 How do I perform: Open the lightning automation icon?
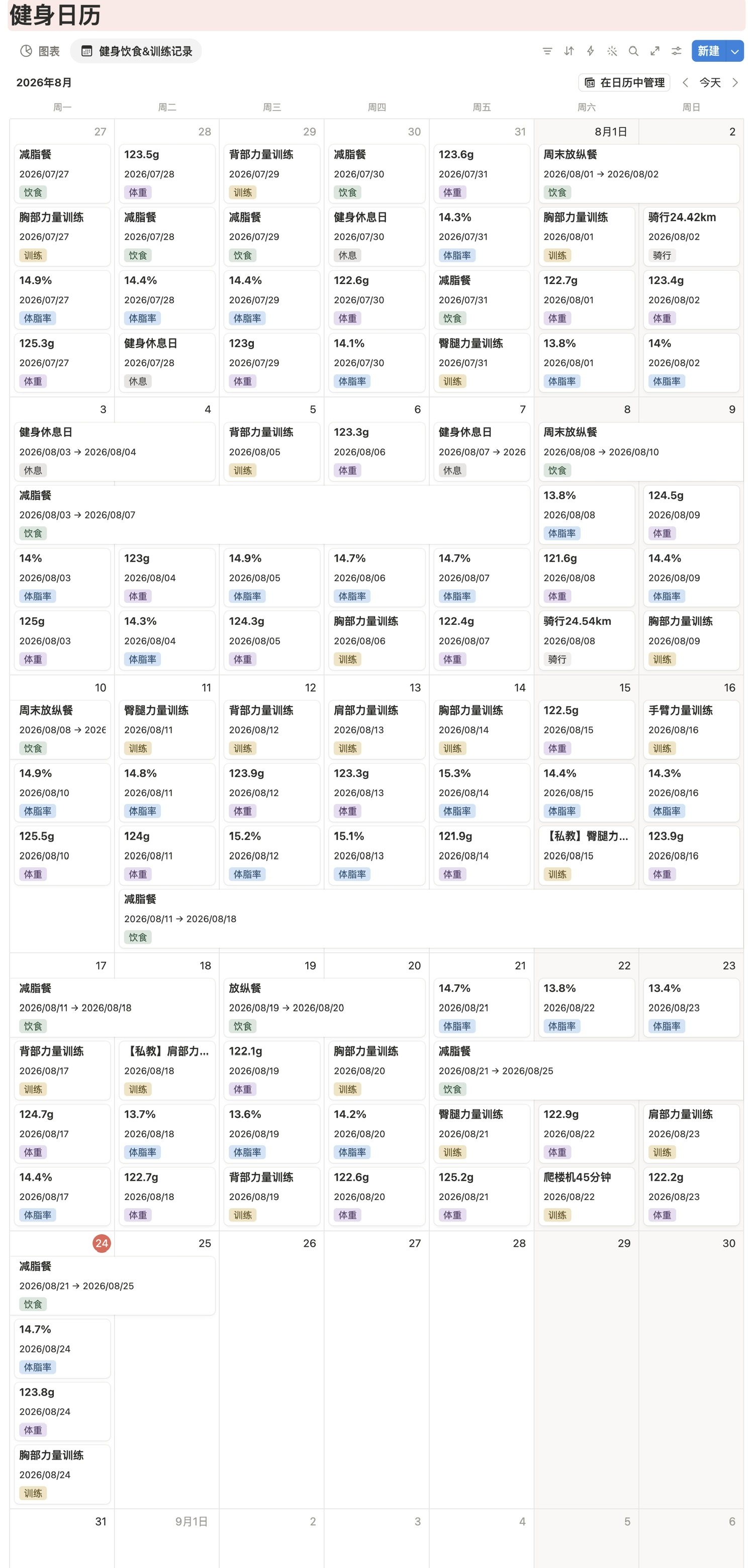590,51
